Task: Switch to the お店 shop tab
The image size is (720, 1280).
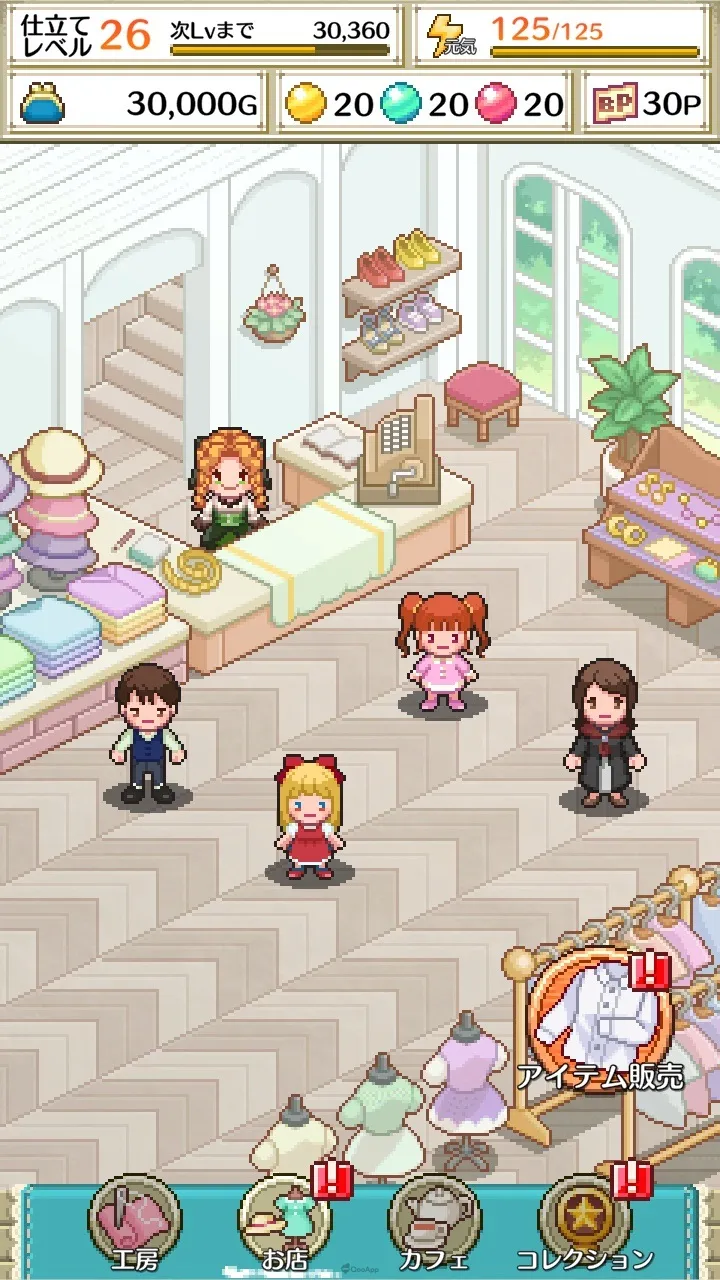Action: pyautogui.click(x=285, y=1222)
